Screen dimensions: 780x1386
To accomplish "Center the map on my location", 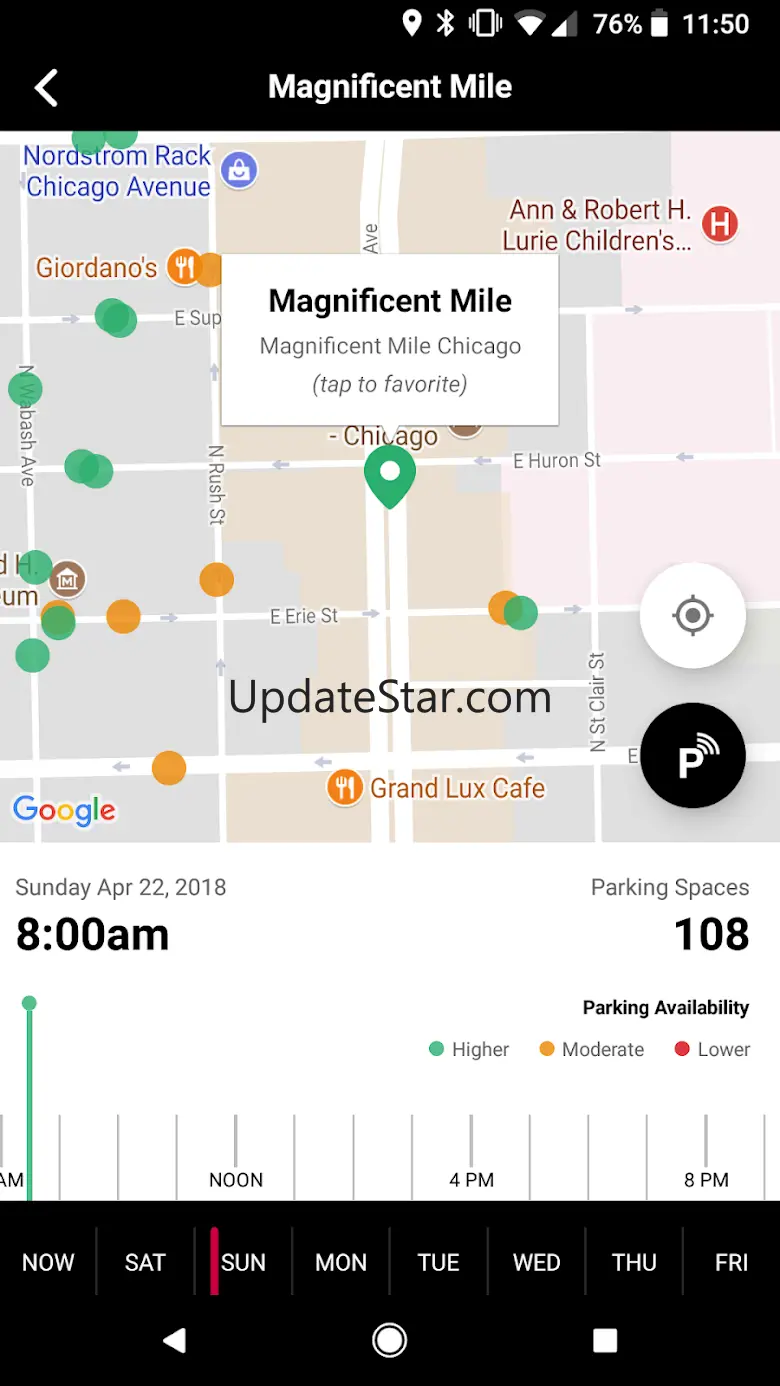I will point(692,615).
